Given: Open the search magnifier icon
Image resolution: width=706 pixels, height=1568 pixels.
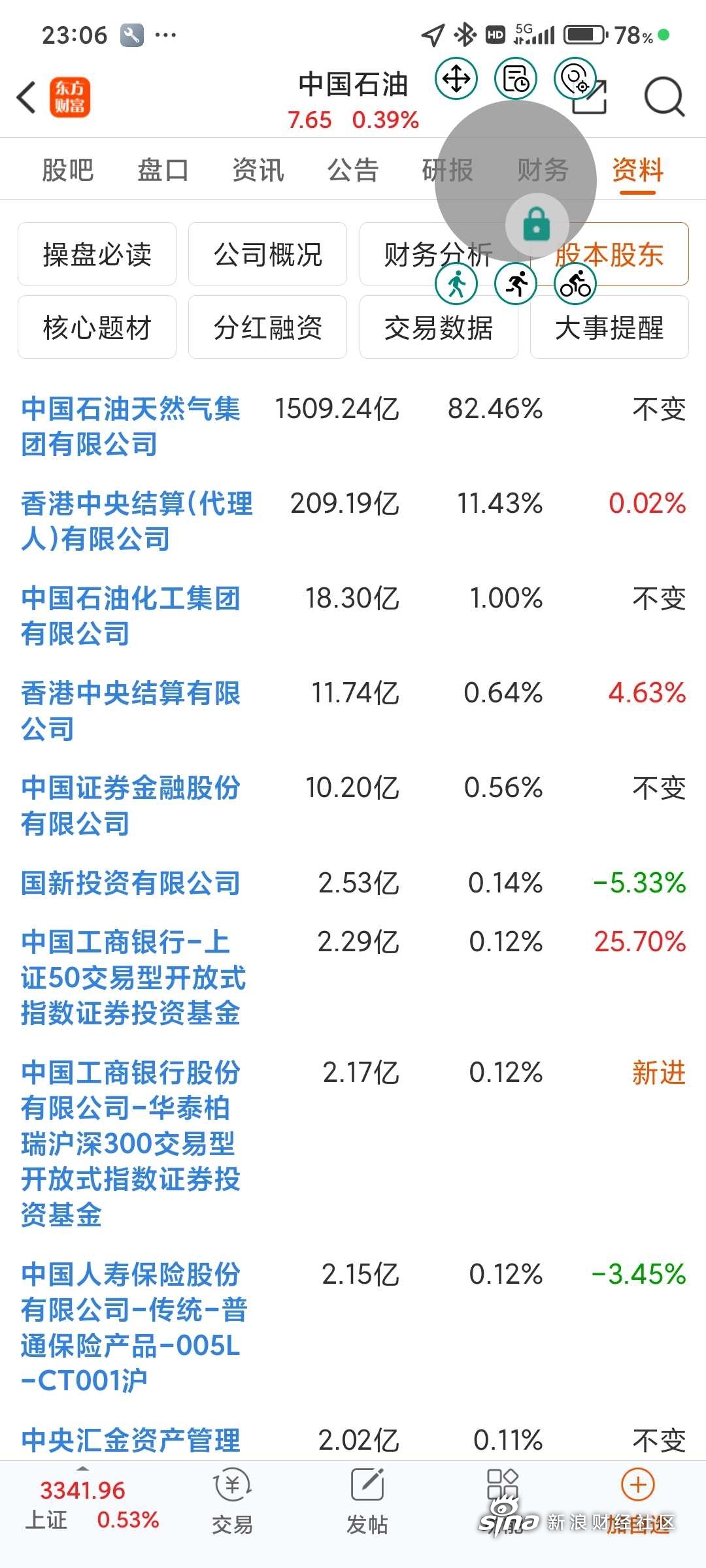Looking at the screenshot, I should coord(664,97).
